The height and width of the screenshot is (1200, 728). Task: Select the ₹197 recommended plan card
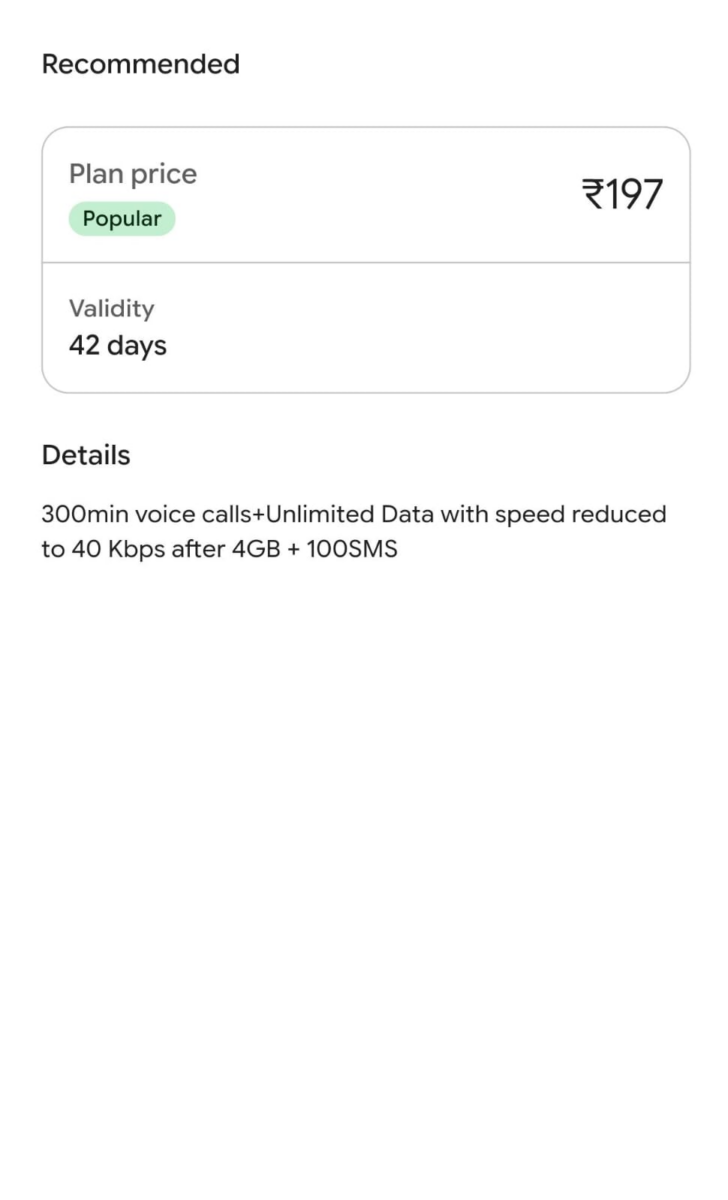[365, 259]
